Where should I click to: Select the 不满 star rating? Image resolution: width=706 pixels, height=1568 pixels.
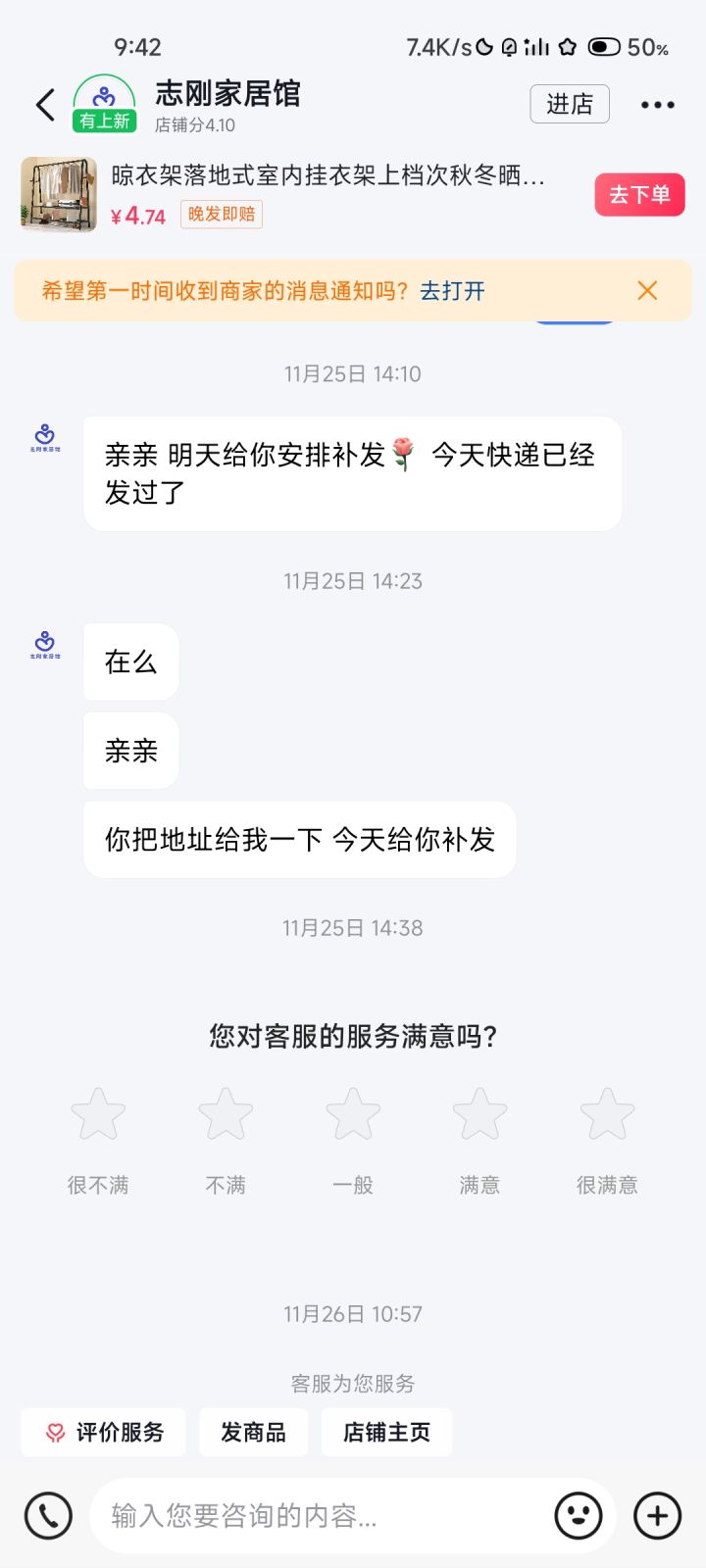click(x=226, y=1114)
